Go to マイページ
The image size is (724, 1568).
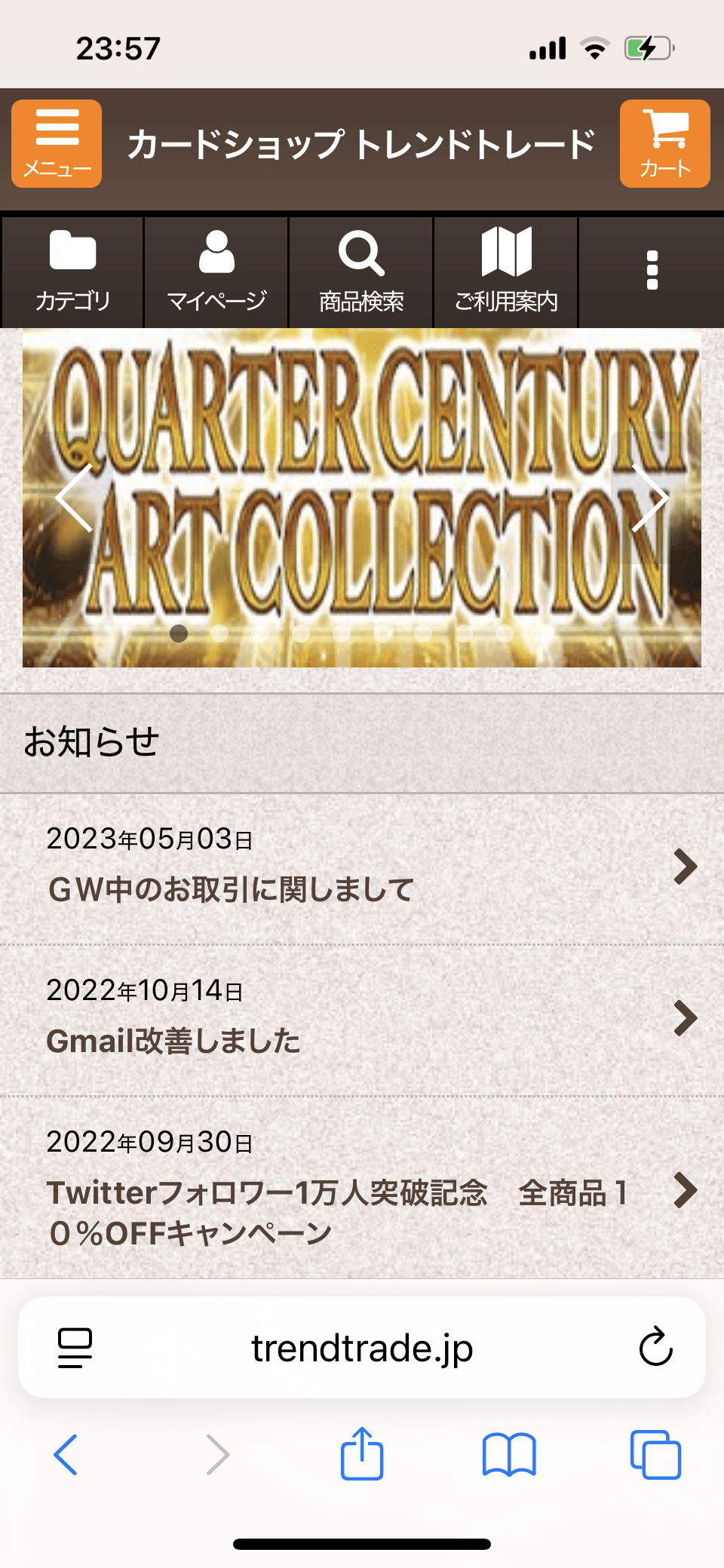[x=216, y=272]
